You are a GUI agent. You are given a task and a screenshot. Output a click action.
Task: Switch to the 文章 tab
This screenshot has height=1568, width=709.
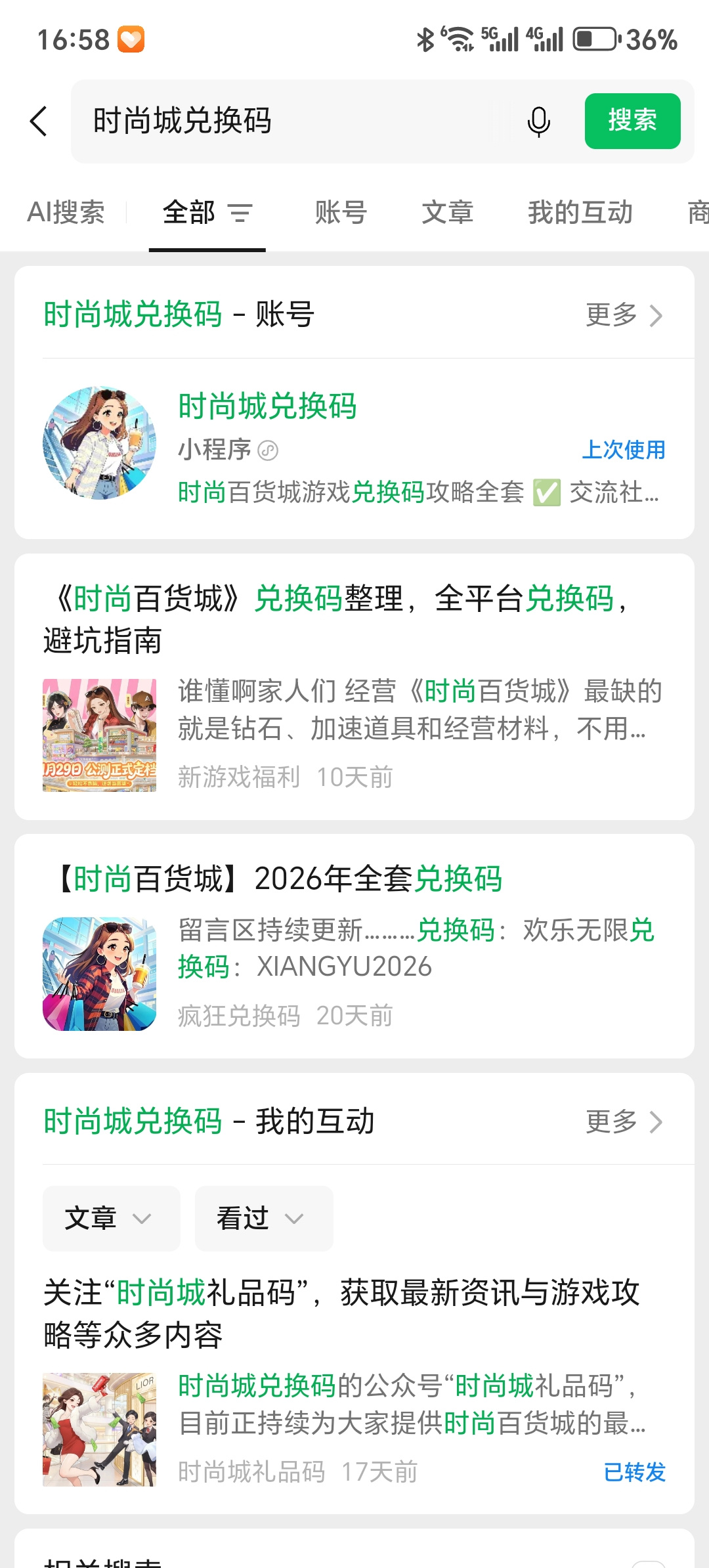pyautogui.click(x=448, y=212)
